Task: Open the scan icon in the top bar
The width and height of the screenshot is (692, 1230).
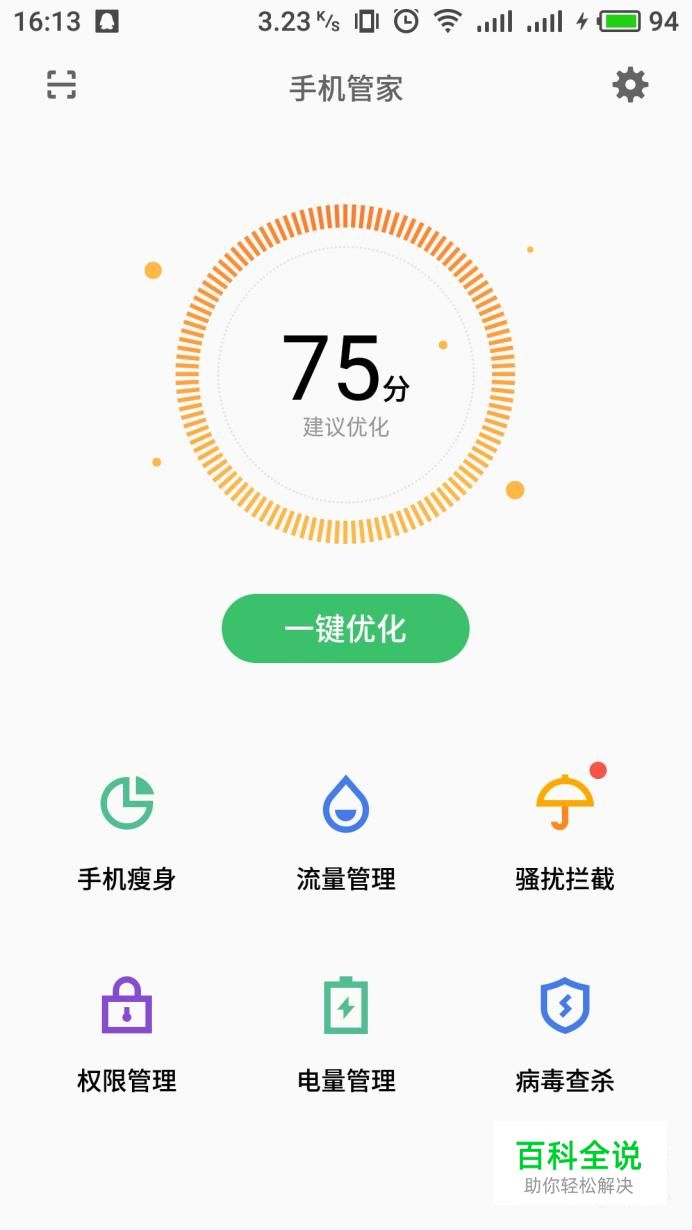Action: click(62, 86)
